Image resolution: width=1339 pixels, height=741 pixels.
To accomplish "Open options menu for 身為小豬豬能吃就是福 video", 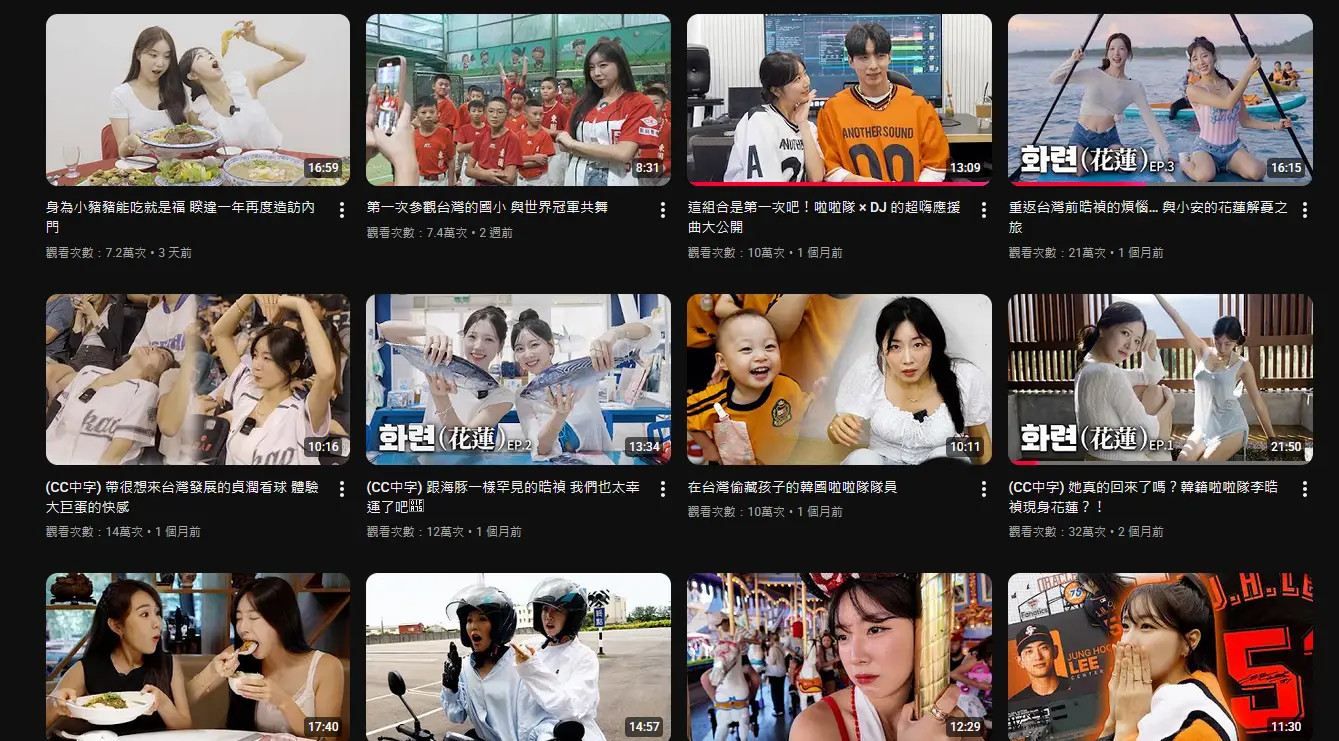I will tap(342, 210).
